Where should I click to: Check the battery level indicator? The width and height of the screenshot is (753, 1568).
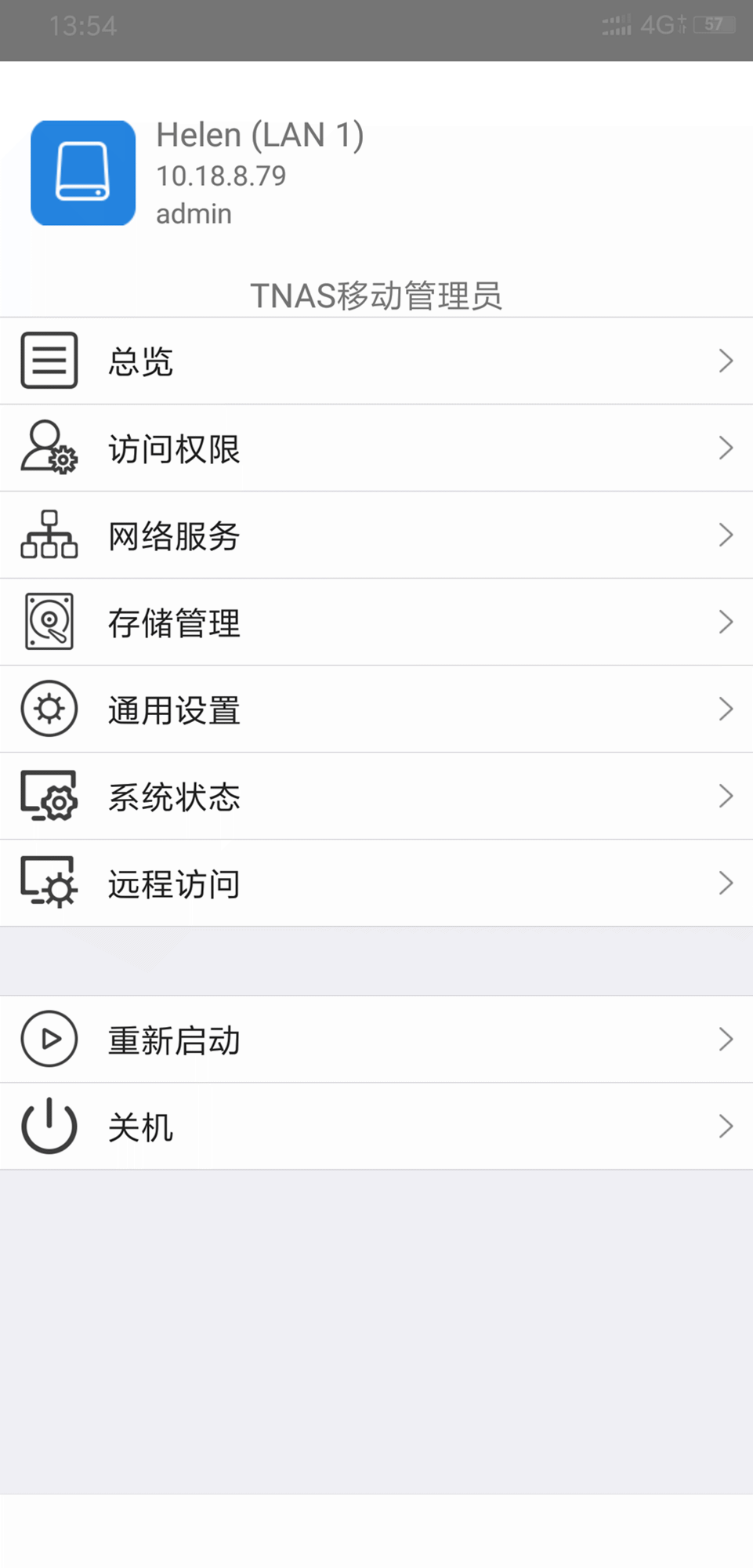pos(713,25)
